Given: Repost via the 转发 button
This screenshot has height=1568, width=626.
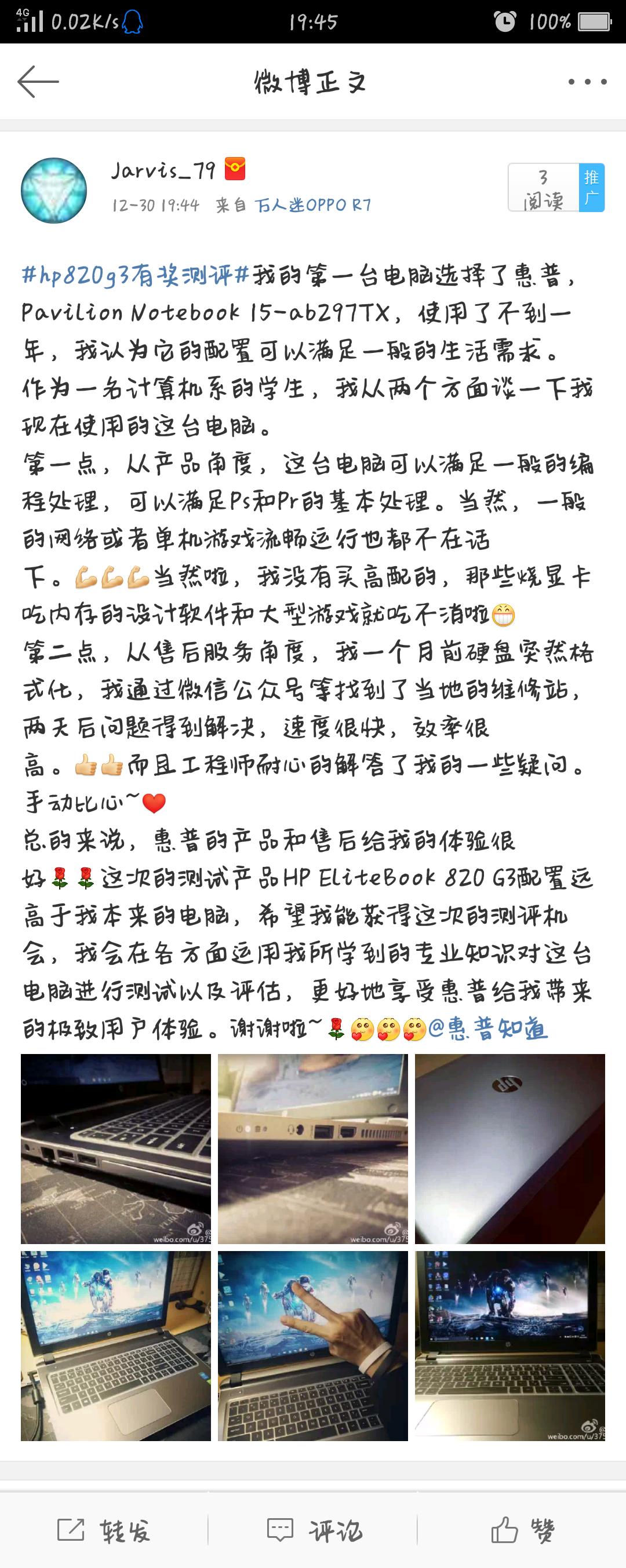Looking at the screenshot, I should click(104, 1530).
